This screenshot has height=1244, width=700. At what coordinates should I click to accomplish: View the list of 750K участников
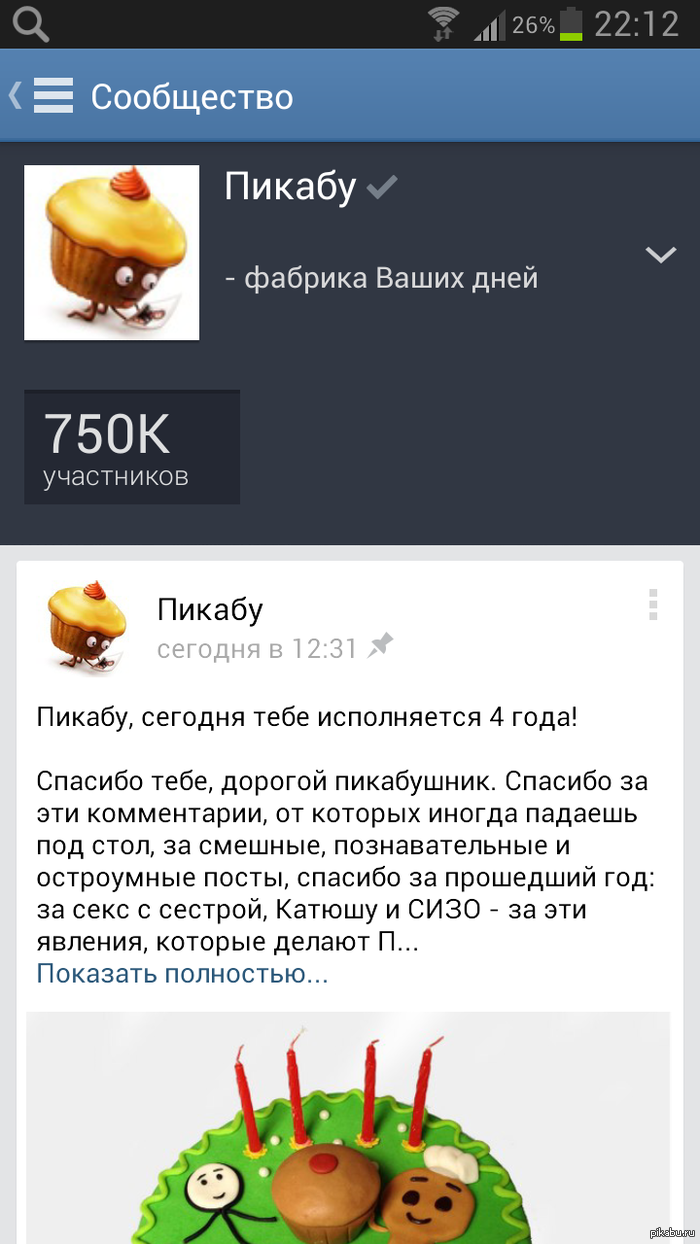point(131,446)
